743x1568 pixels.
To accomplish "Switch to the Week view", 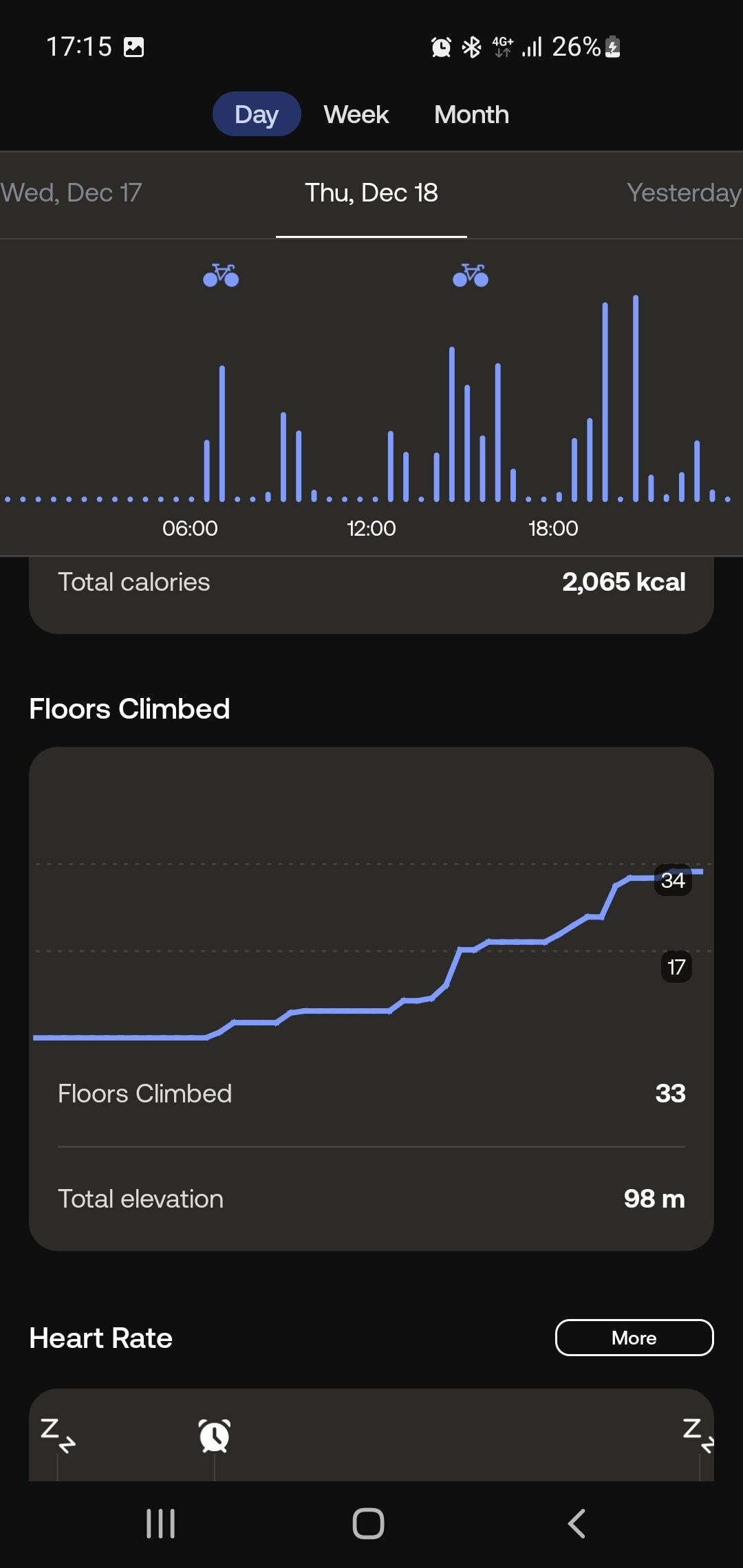I will tap(356, 114).
